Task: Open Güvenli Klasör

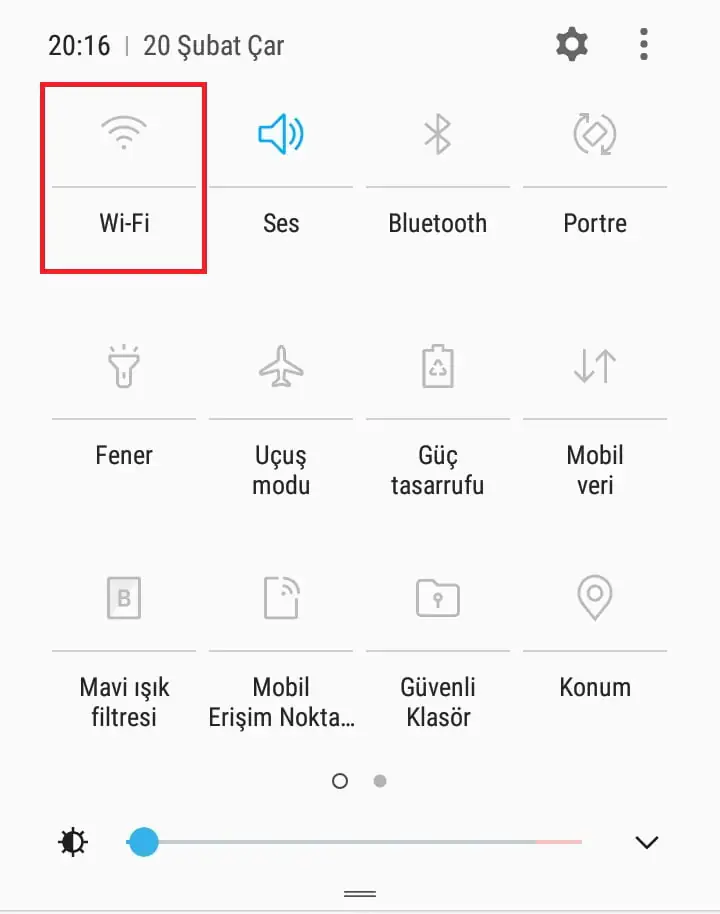Action: (437, 598)
